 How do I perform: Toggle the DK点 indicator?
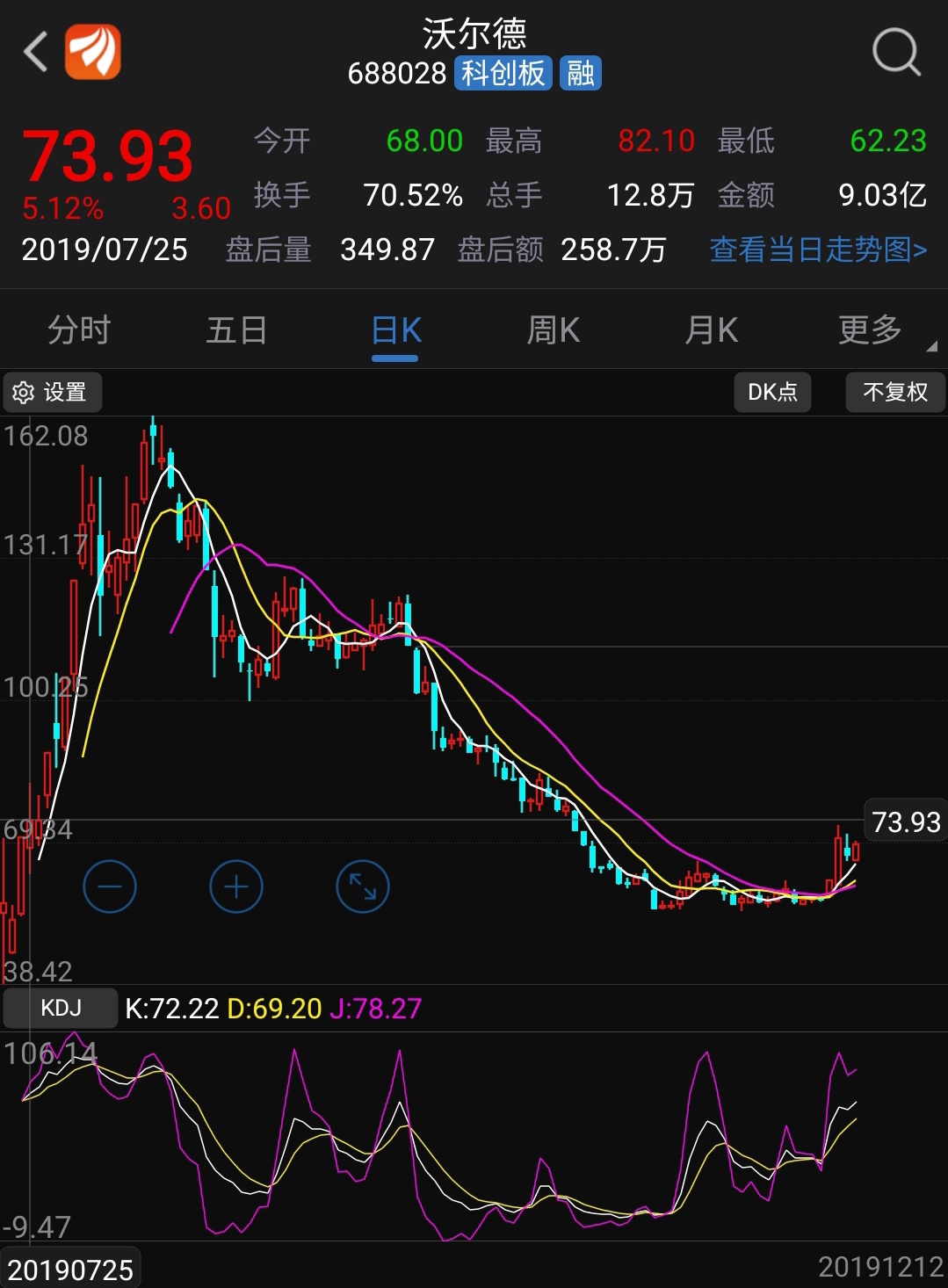tap(772, 392)
